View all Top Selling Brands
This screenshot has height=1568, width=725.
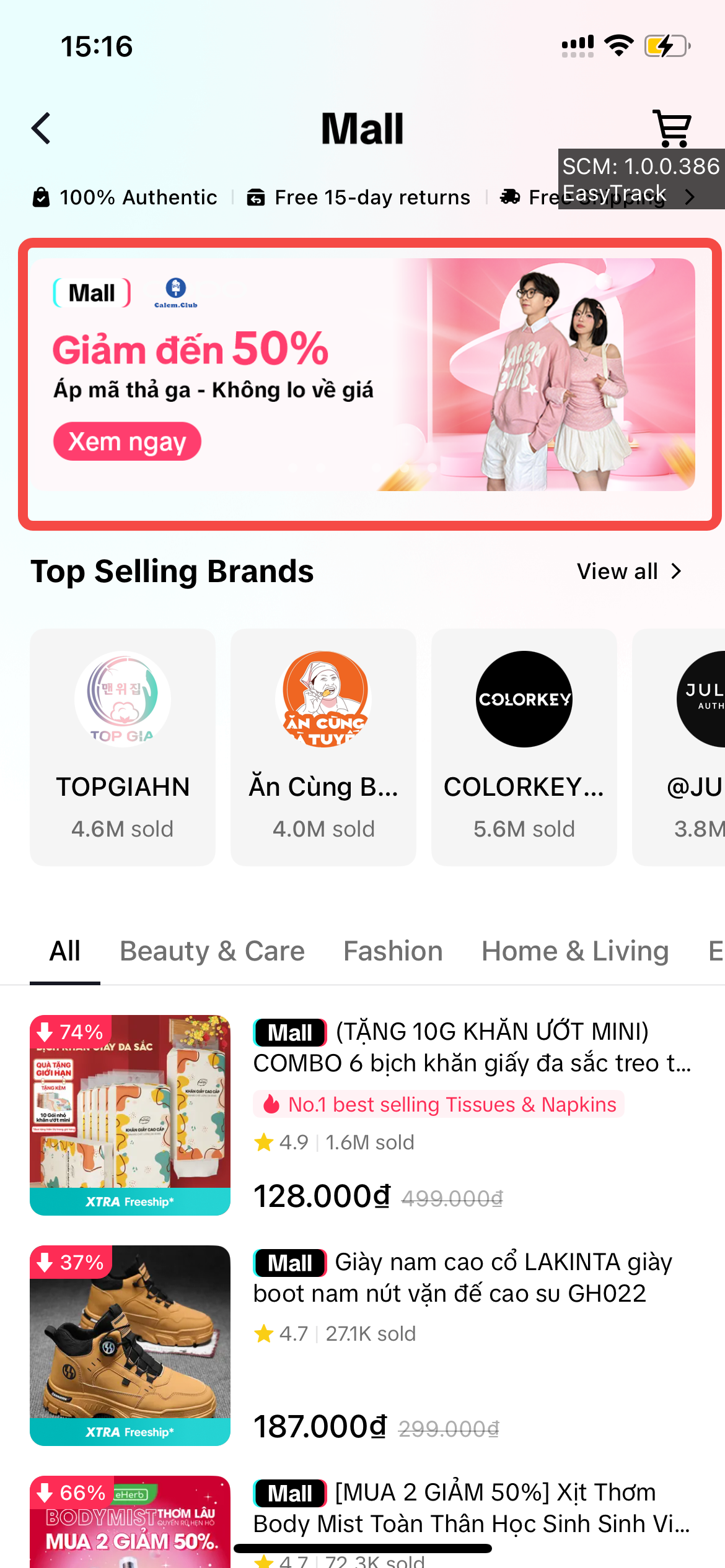628,572
